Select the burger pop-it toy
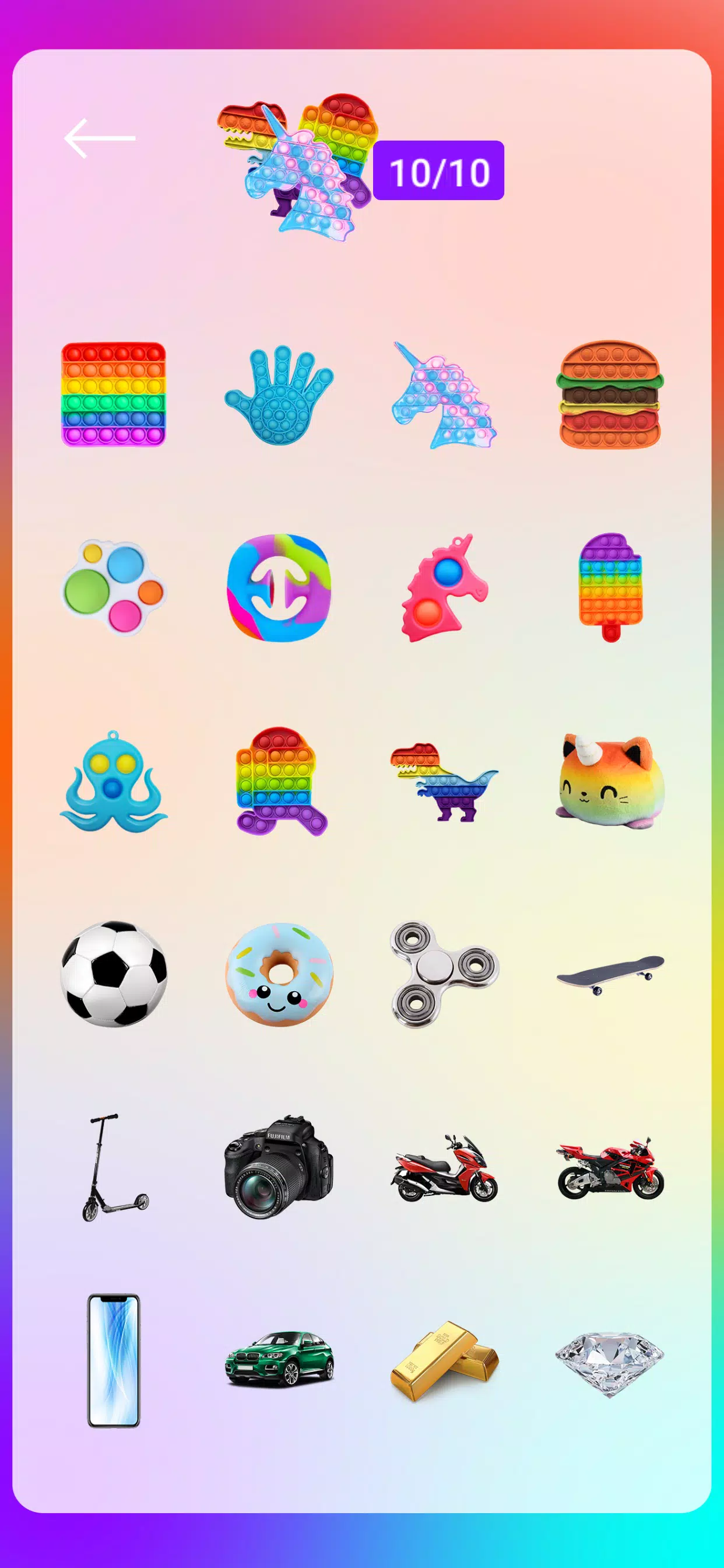This screenshot has height=1568, width=724. (x=610, y=394)
